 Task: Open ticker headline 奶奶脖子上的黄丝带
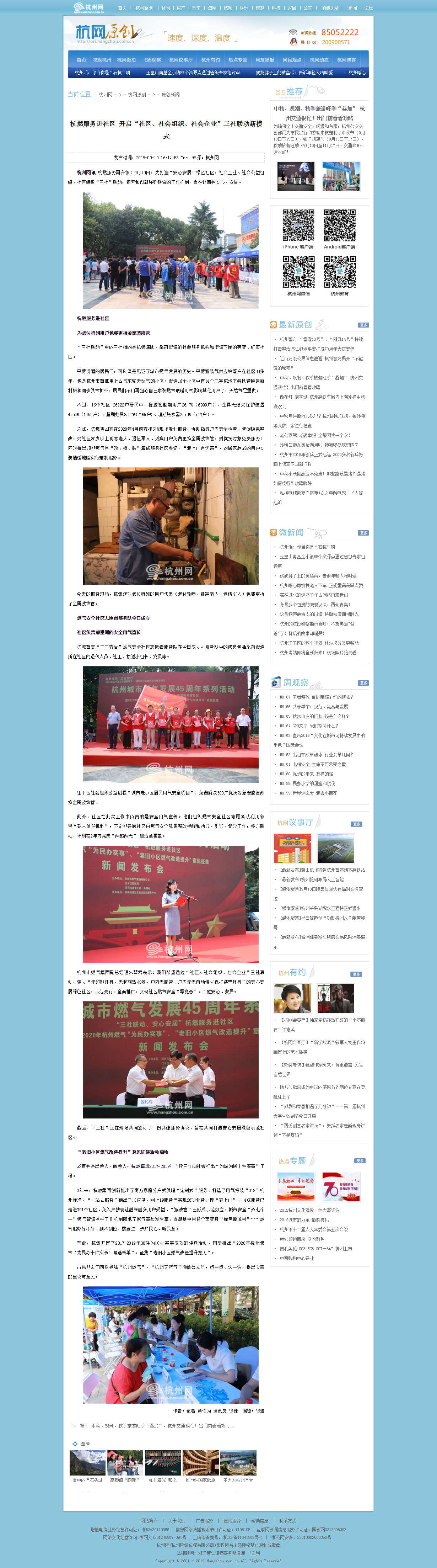pyautogui.click(x=294, y=73)
